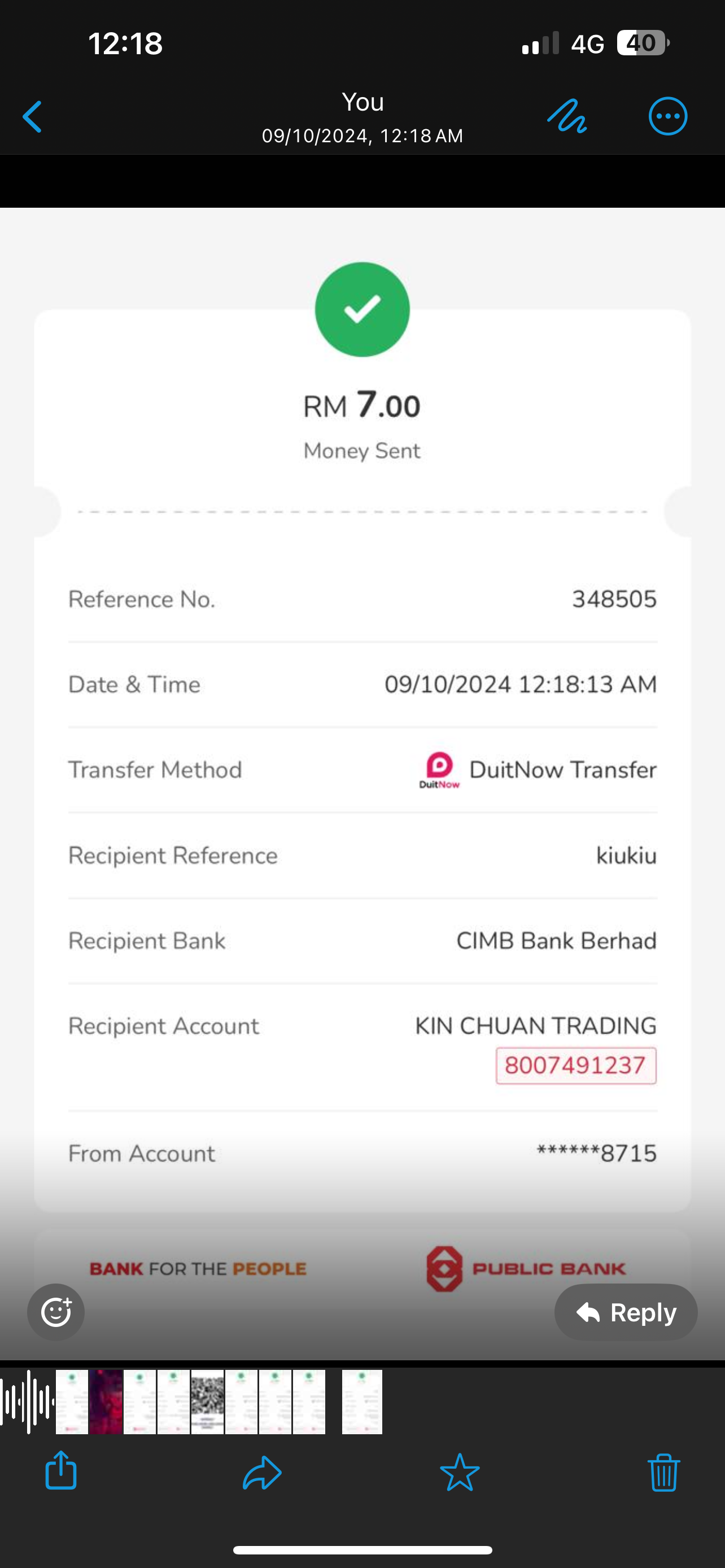The width and height of the screenshot is (725, 1568).
Task: Star this image
Action: (x=460, y=1473)
